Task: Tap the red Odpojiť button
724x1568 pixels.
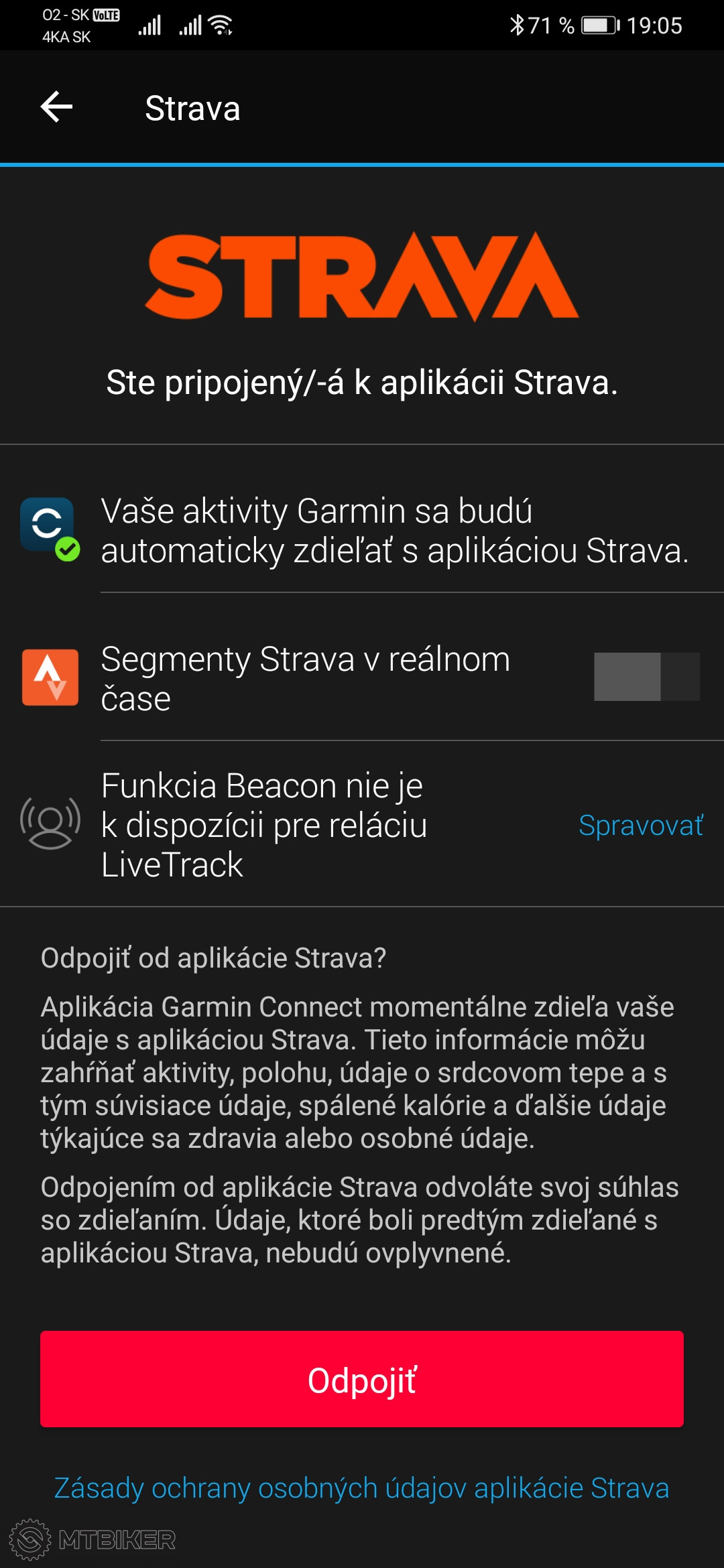Action: pos(362,1379)
